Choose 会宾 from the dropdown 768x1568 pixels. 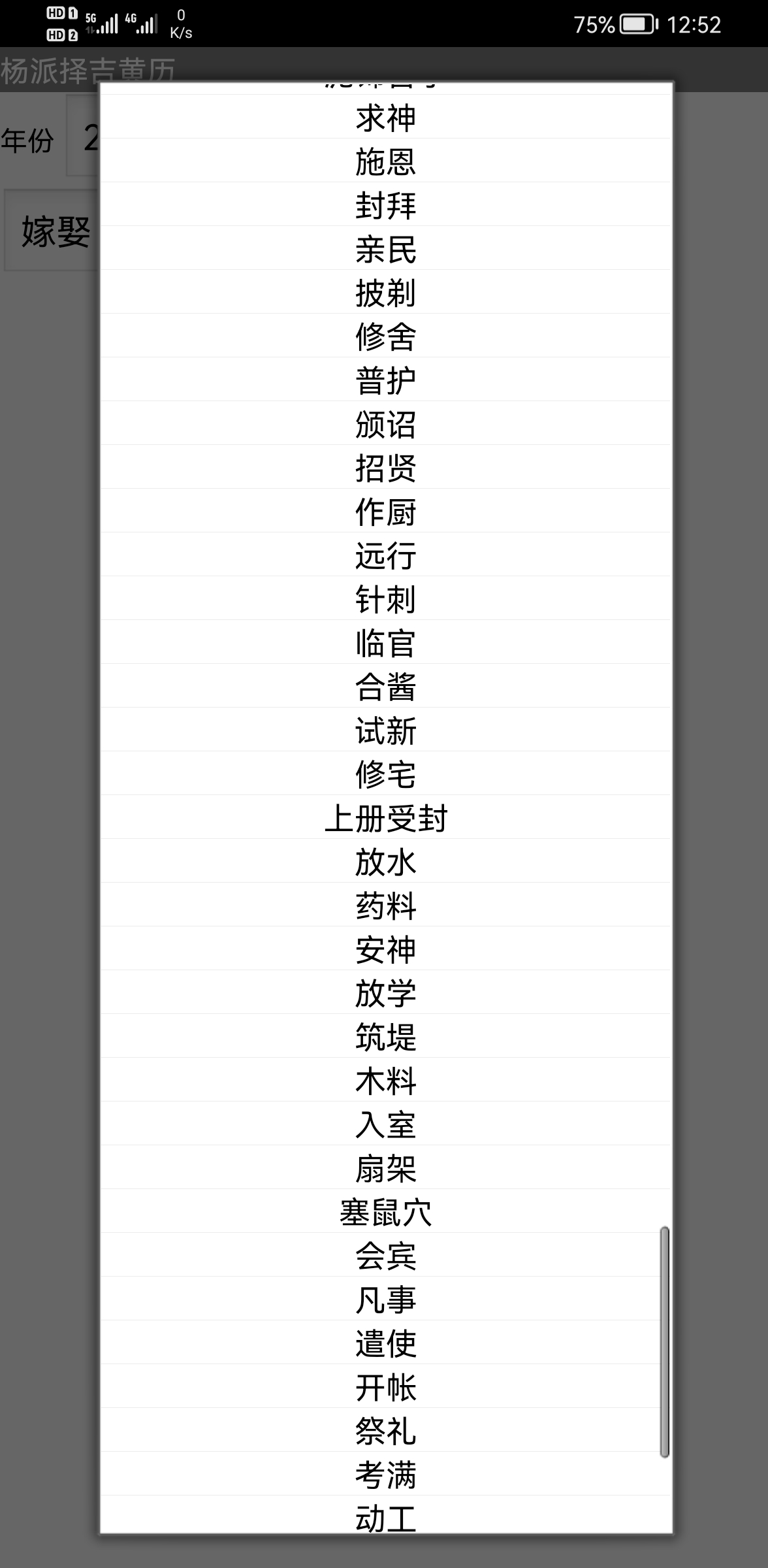(x=385, y=1256)
